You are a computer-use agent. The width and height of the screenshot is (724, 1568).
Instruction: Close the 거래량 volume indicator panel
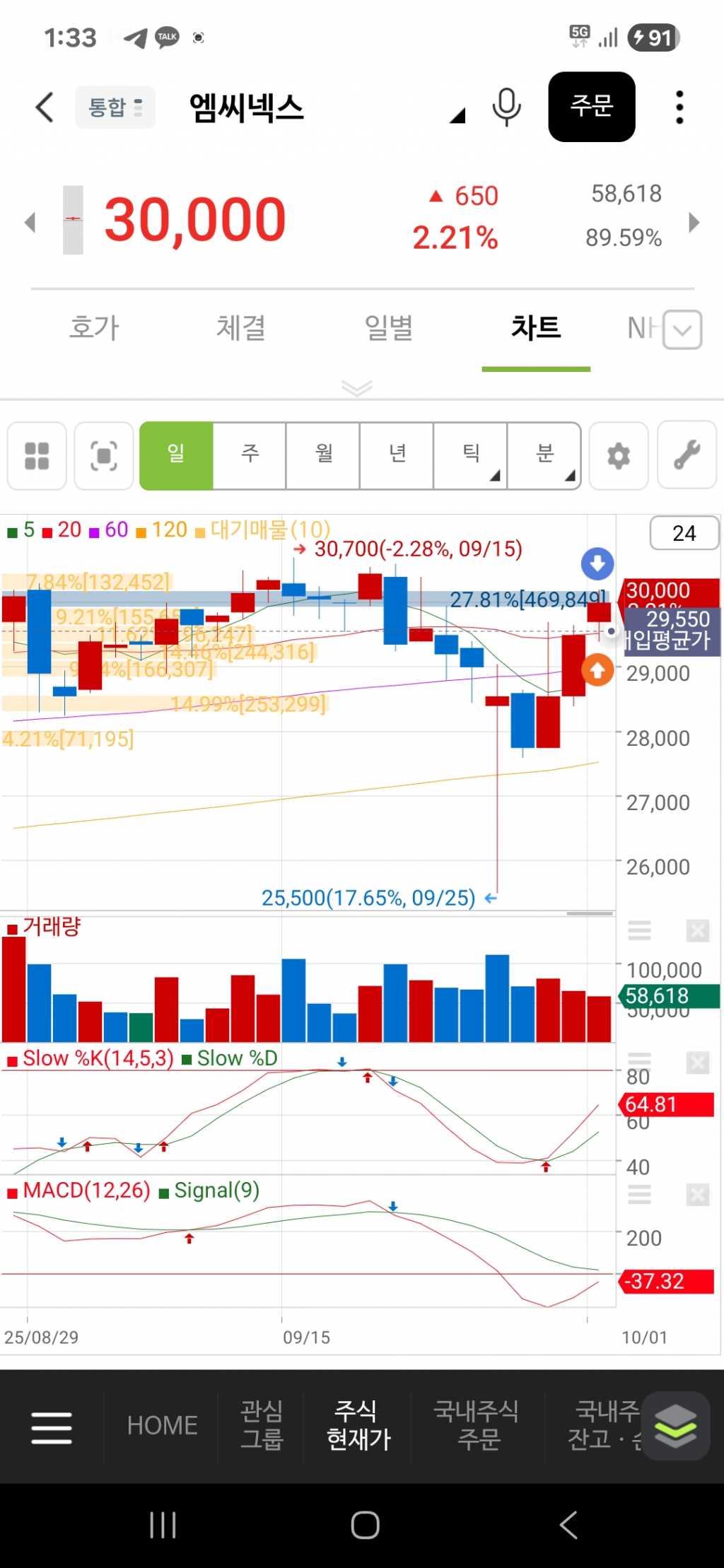tap(697, 931)
